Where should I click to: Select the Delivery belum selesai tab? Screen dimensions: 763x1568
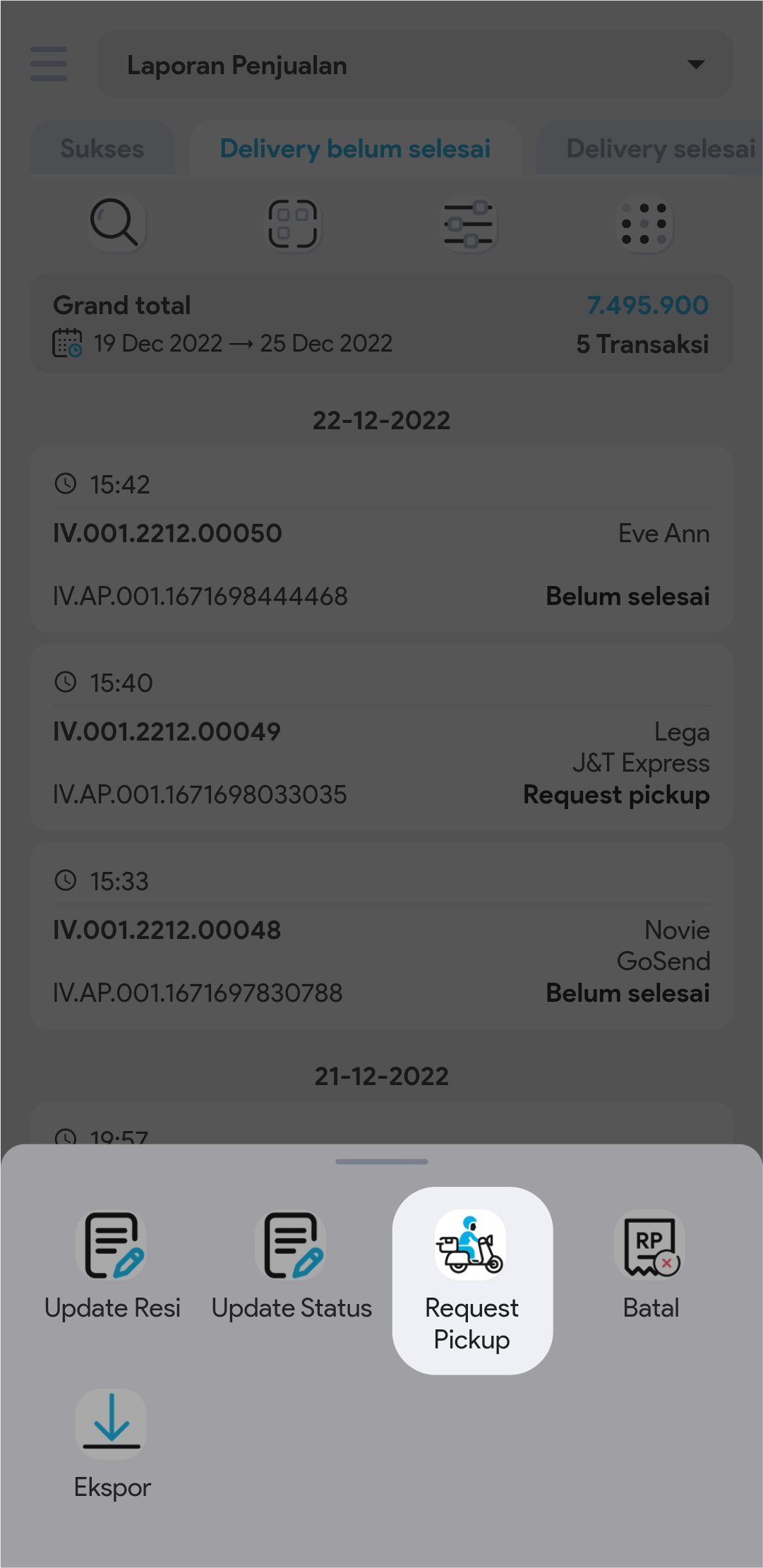tap(355, 149)
